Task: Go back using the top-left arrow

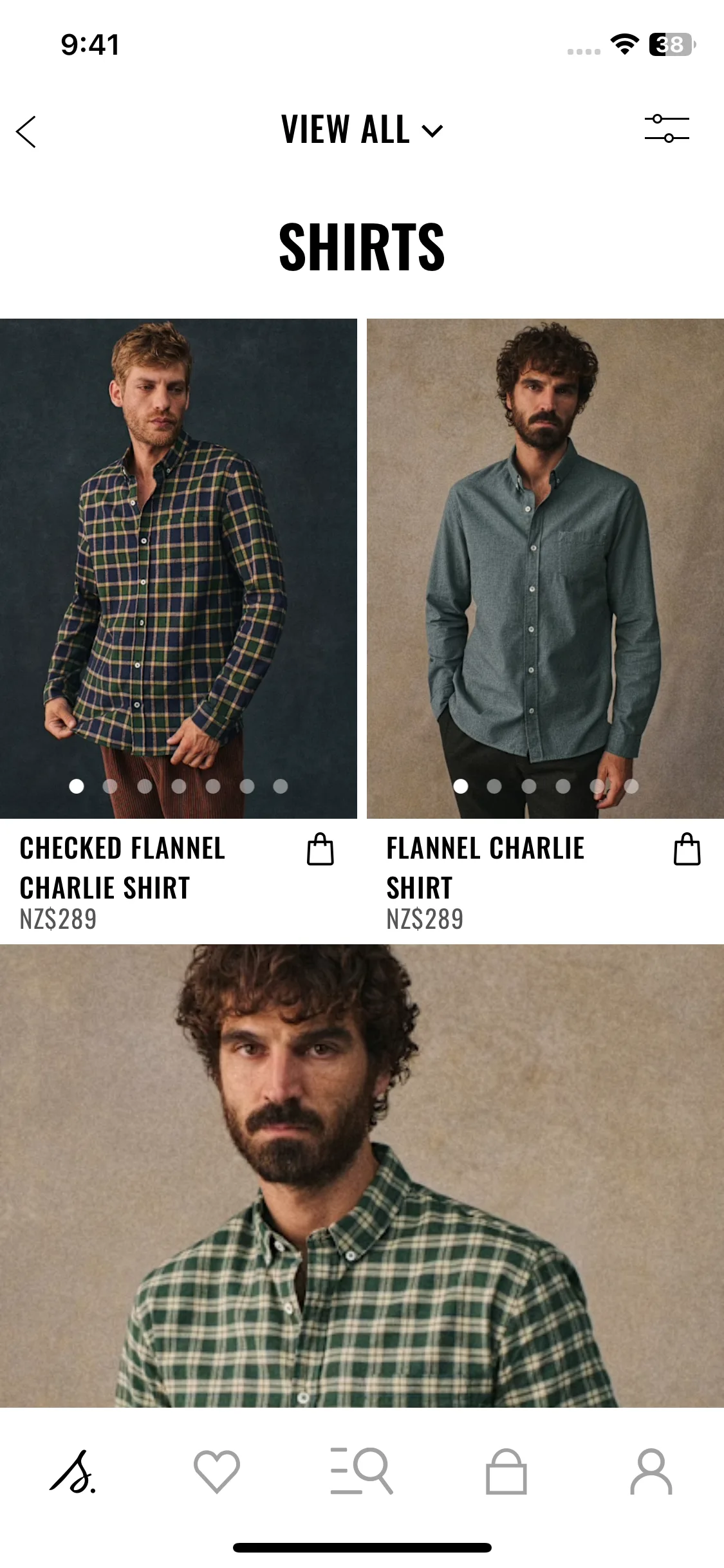Action: [26, 132]
